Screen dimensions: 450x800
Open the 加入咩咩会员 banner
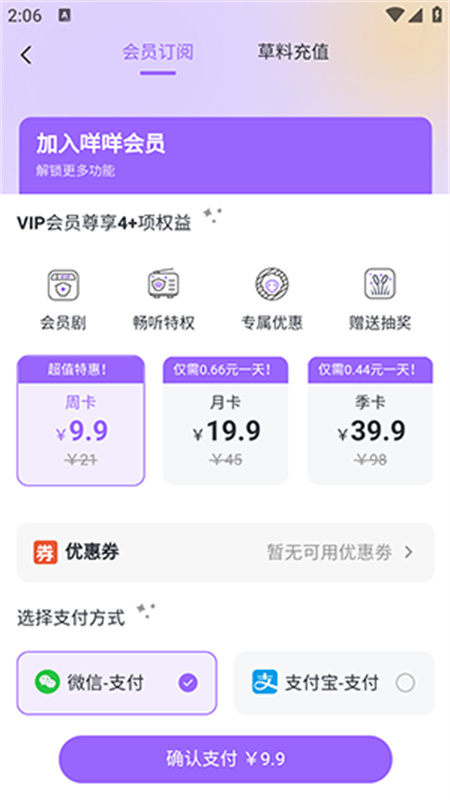[226, 156]
